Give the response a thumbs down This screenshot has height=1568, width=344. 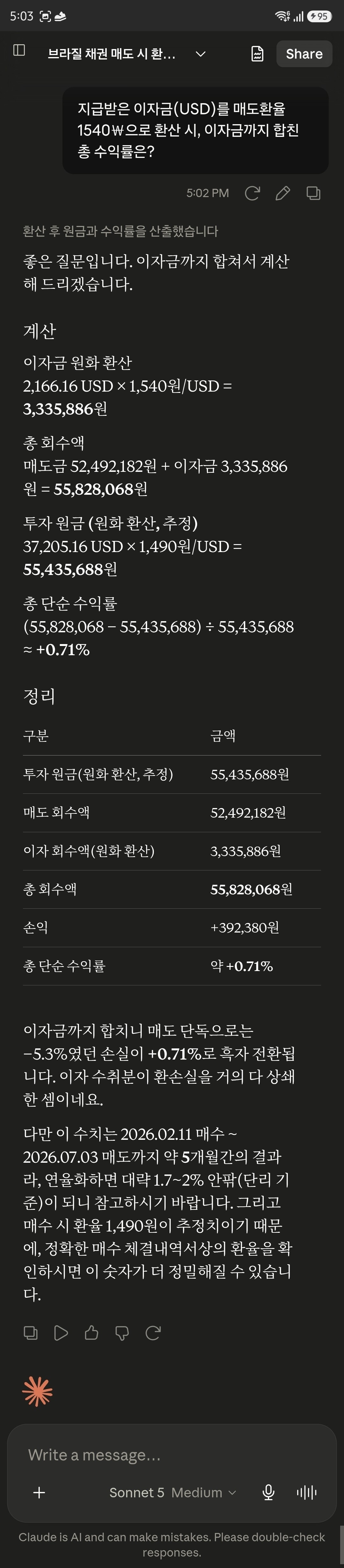(122, 1332)
